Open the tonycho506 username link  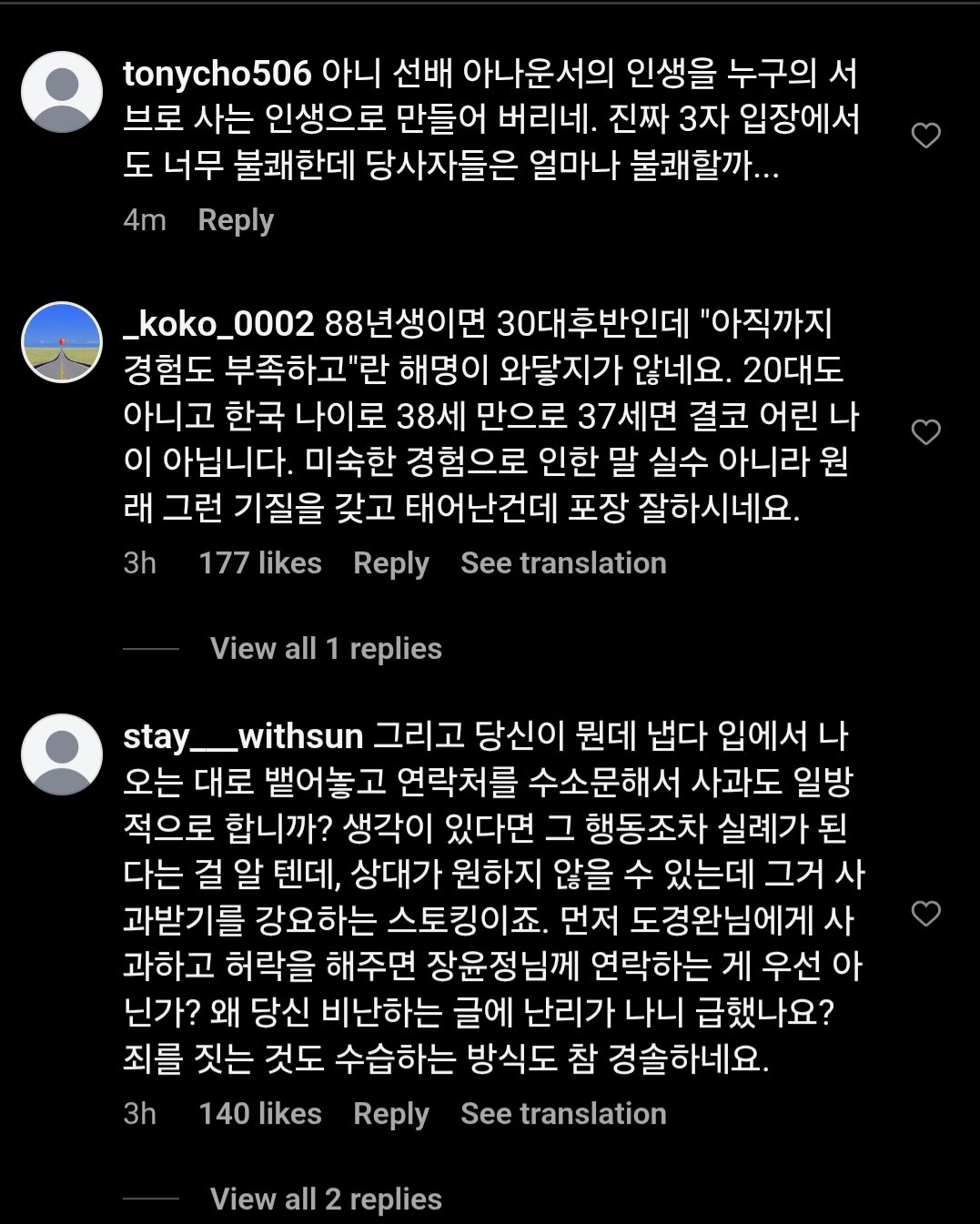(x=217, y=74)
